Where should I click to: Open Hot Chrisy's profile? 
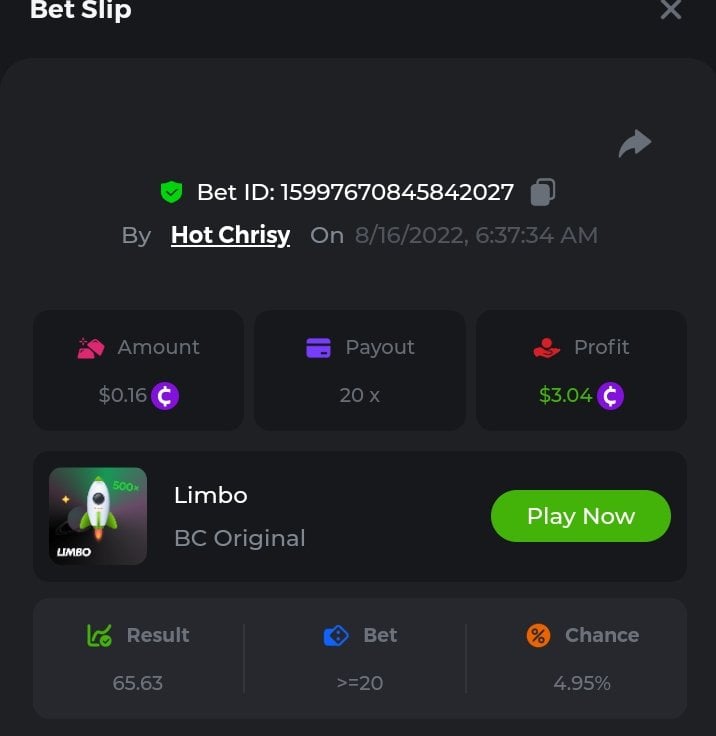[x=230, y=236]
